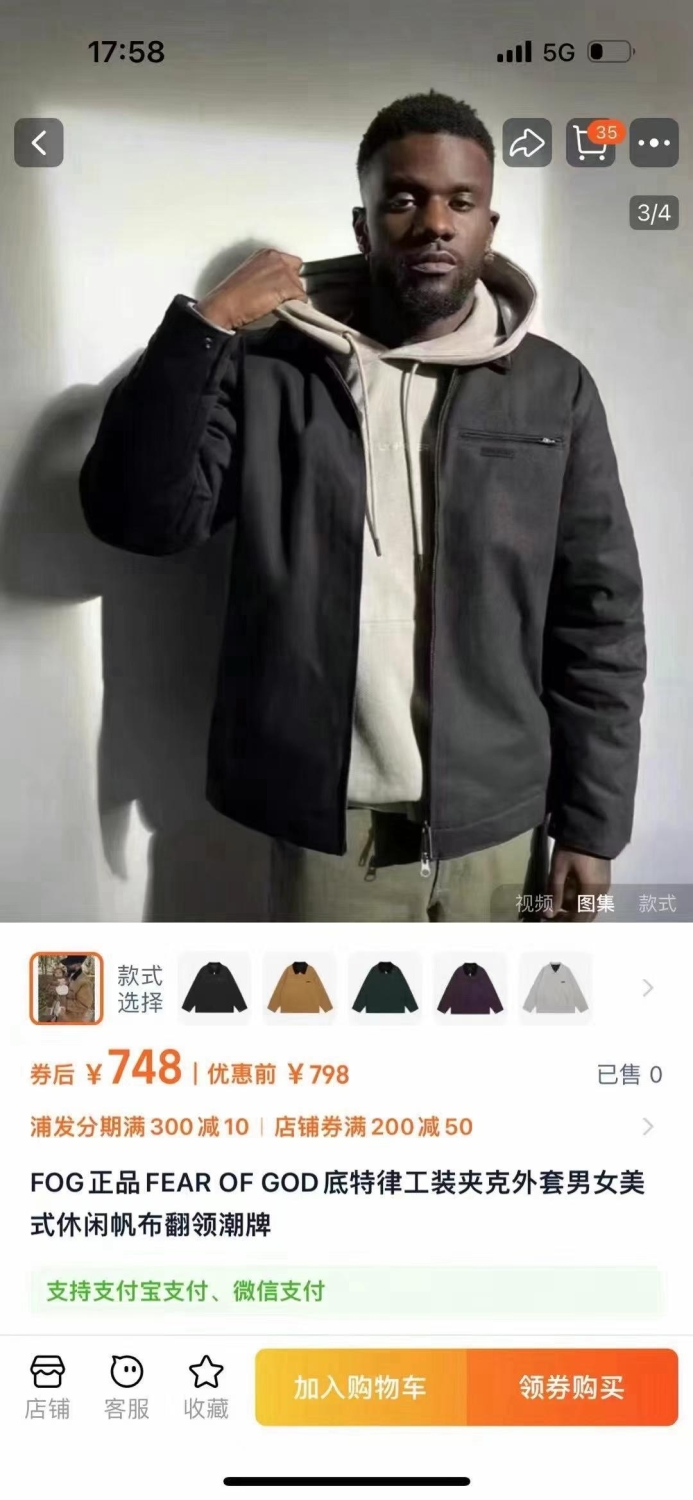The image size is (693, 1500).
Task: Expand the style options chevron
Action: pyautogui.click(x=648, y=988)
